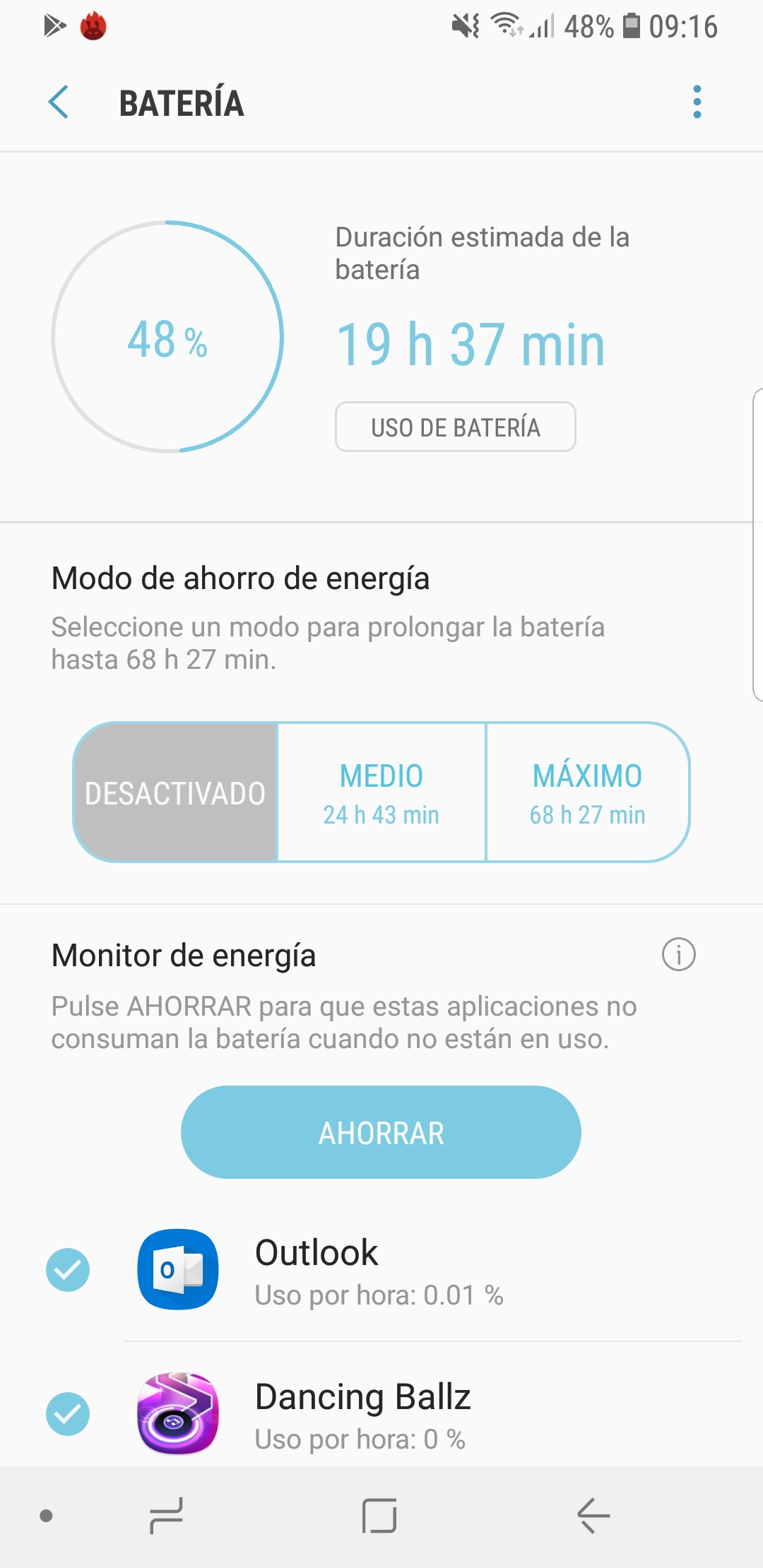This screenshot has height=1568, width=763.
Task: Select MÁXIMO power saving mode
Action: tap(588, 792)
